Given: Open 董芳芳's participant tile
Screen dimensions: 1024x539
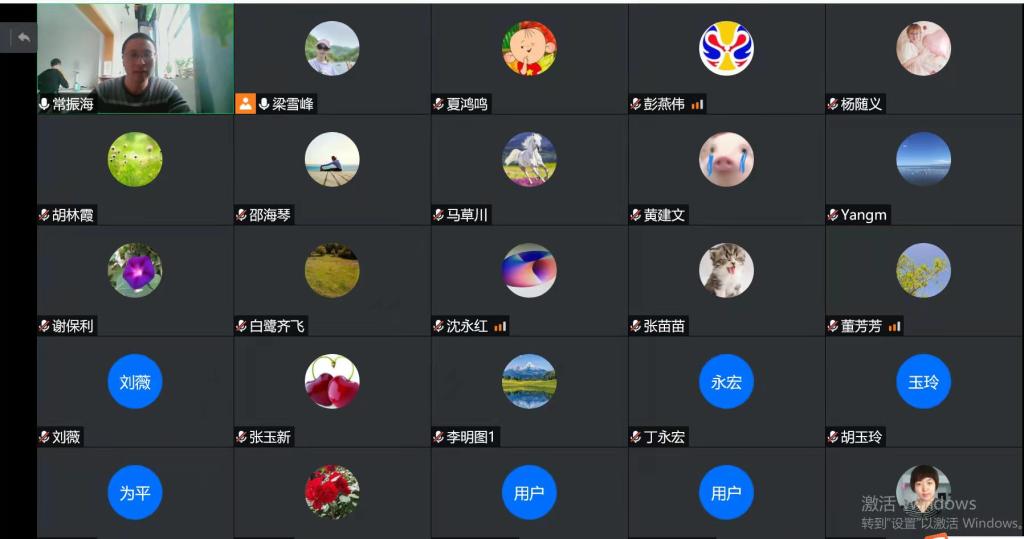Looking at the screenshot, I should pos(923,280).
